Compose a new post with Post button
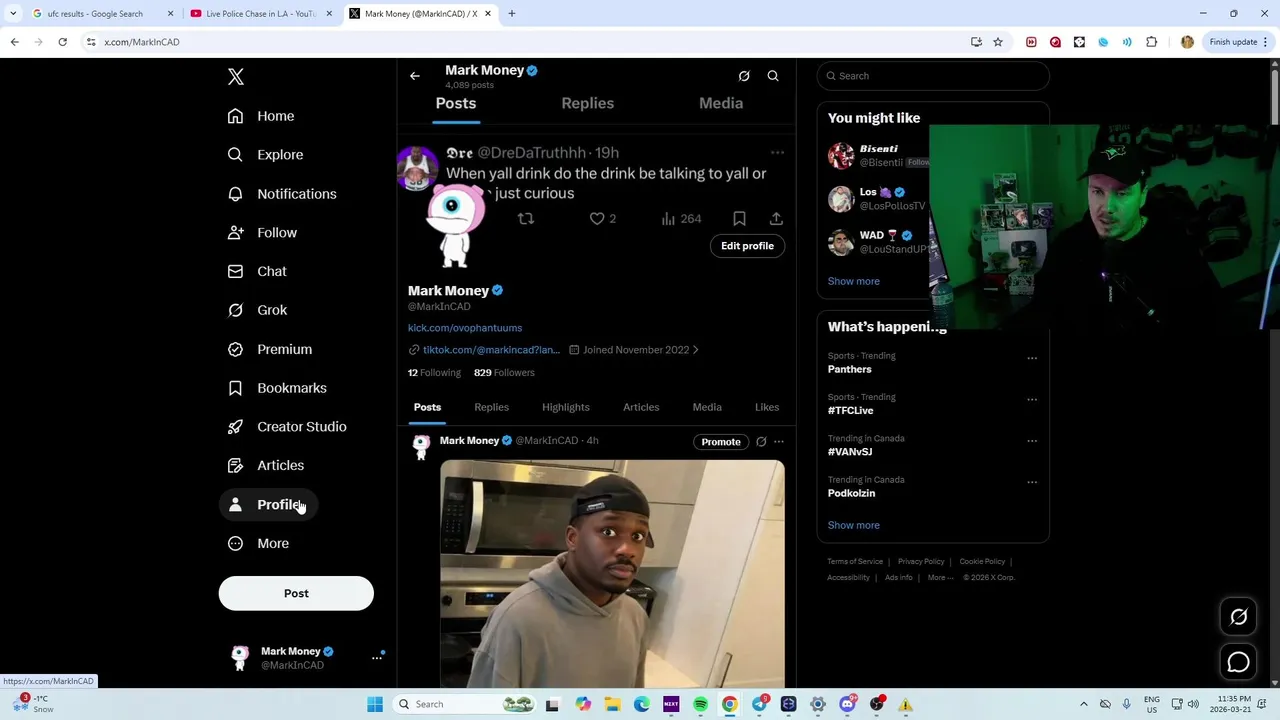Screen dimensions: 1280x720 click(296, 594)
